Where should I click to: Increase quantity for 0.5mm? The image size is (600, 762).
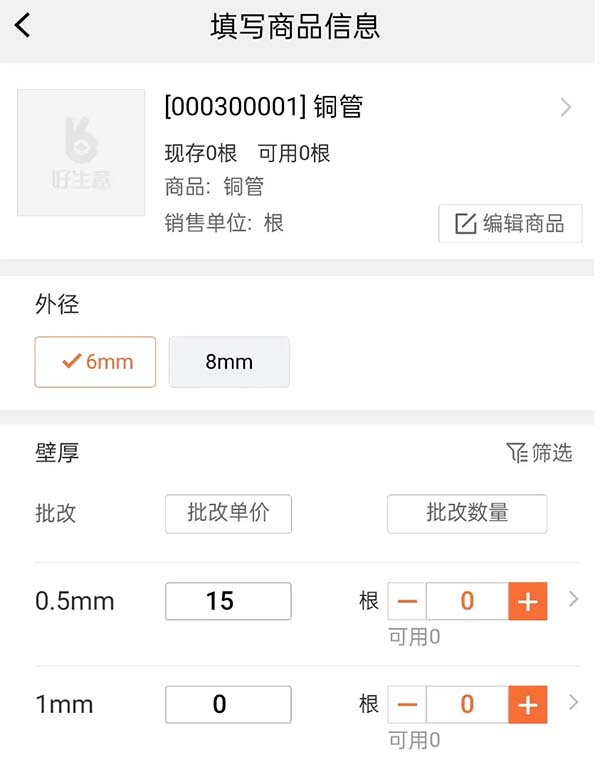coord(528,601)
